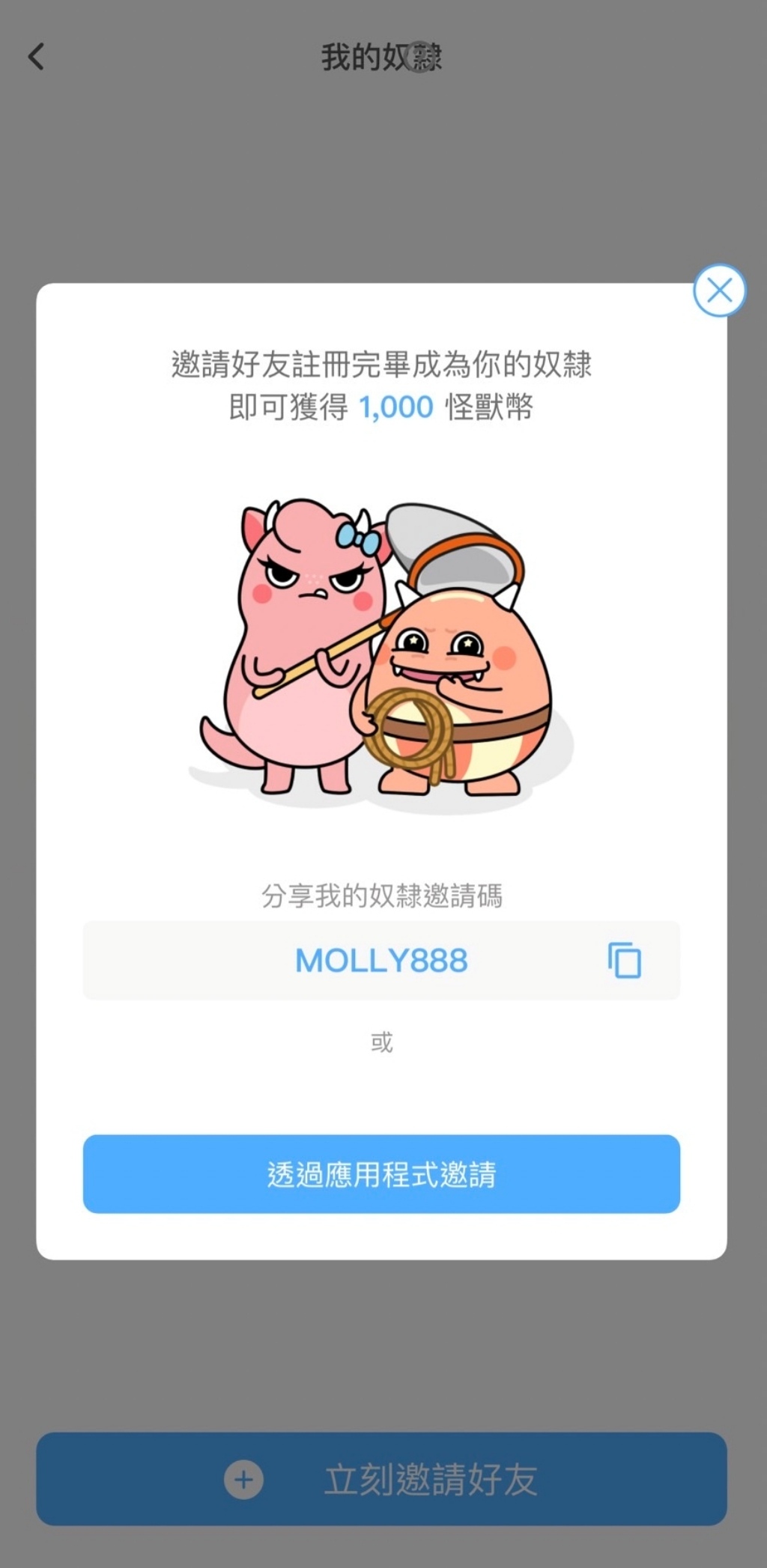767x1568 pixels.
Task: Go back from 我的奴隸 page
Action: pos(36,57)
